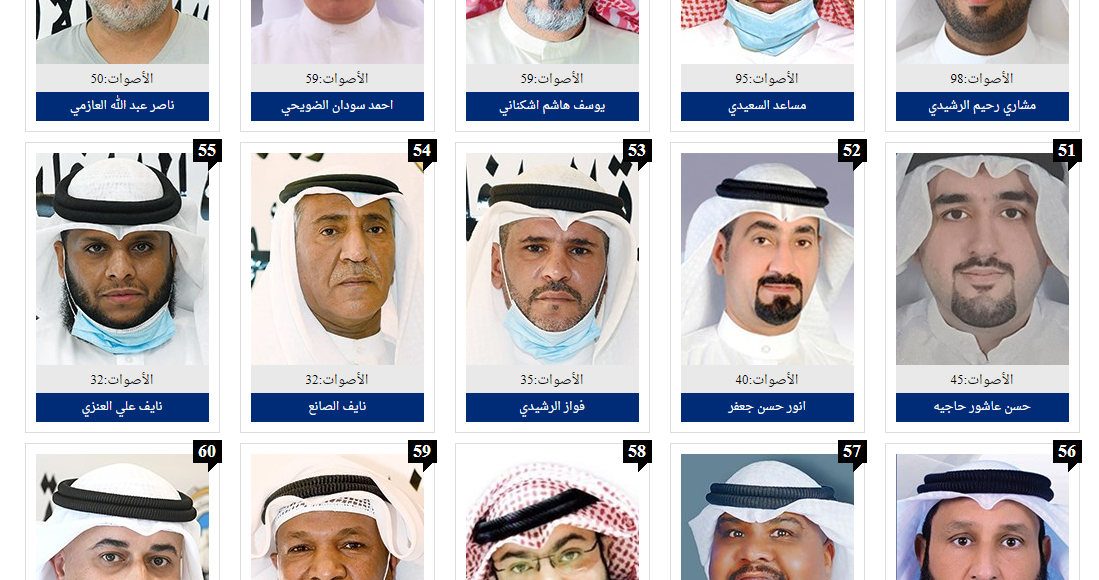Select the candidate card ranked 59
The image size is (1099, 580).
coord(337,520)
